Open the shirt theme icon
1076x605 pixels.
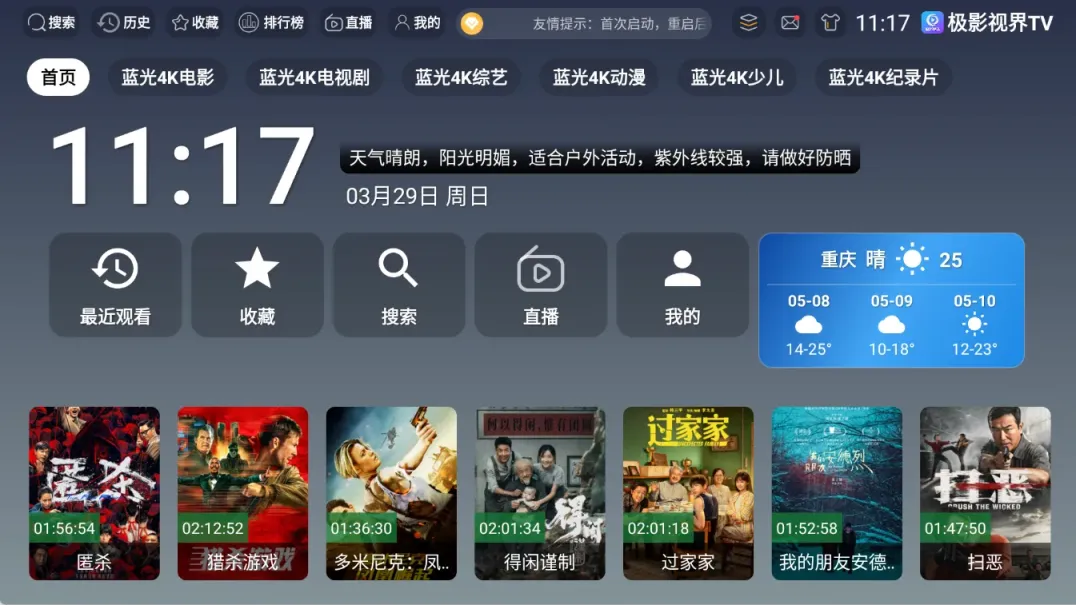pos(830,22)
